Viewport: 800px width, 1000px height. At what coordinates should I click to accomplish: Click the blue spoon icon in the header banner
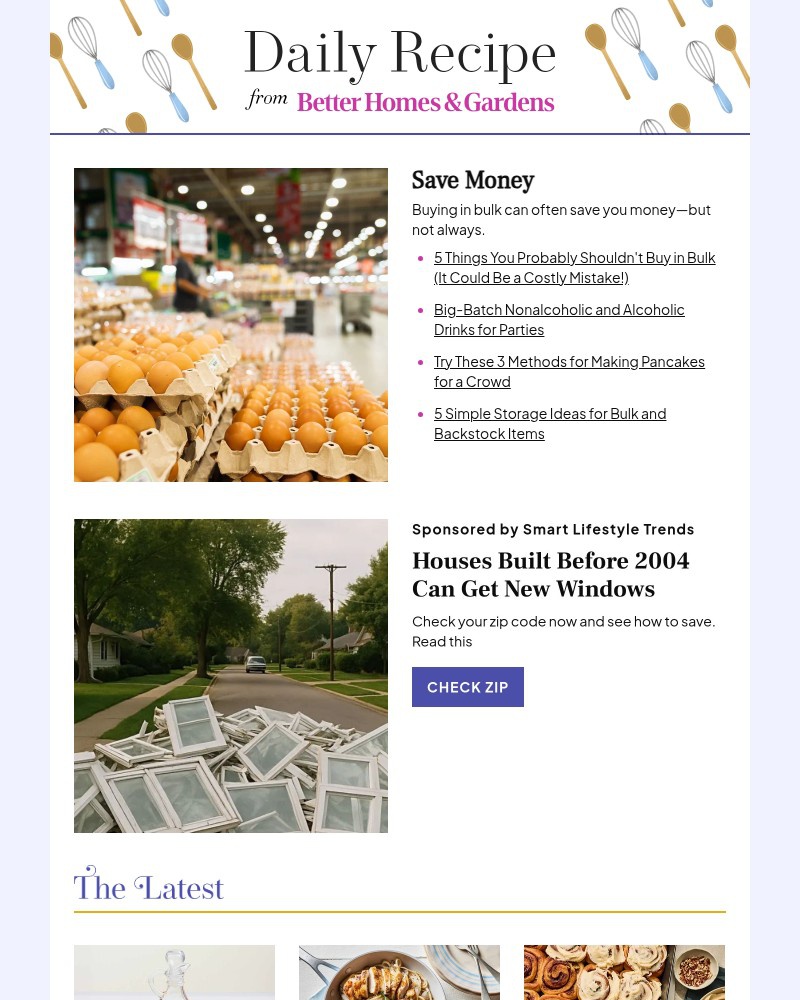click(162, 10)
